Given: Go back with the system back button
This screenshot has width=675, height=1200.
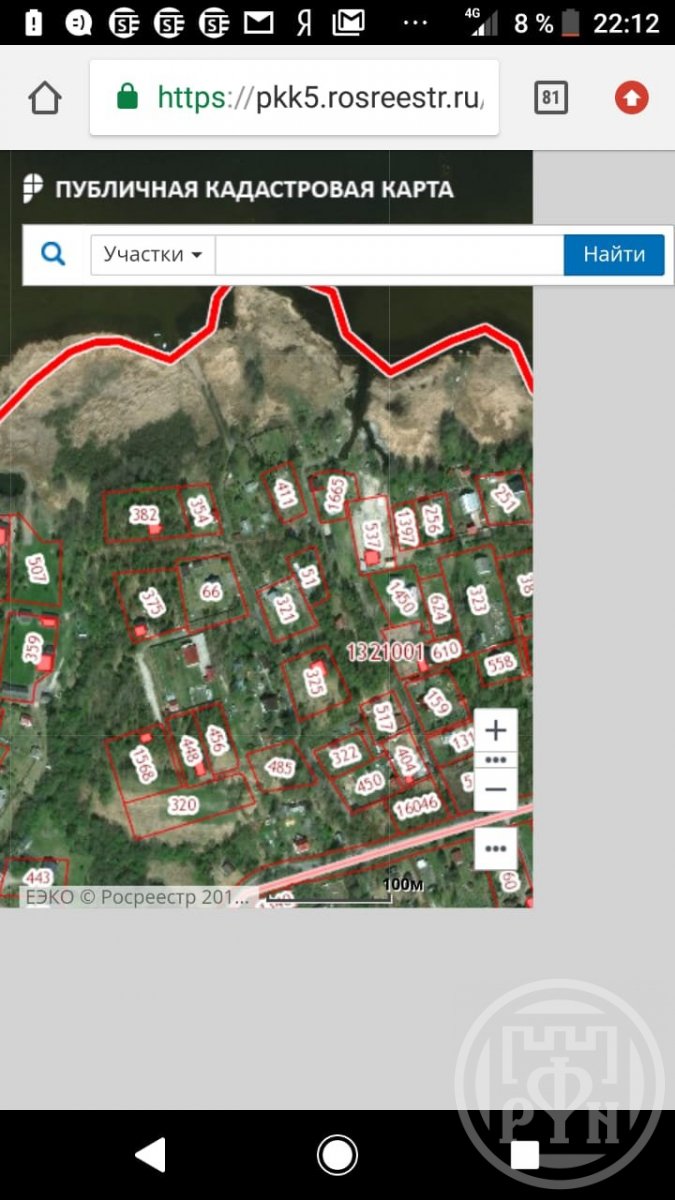Looking at the screenshot, I should pos(150,1155).
